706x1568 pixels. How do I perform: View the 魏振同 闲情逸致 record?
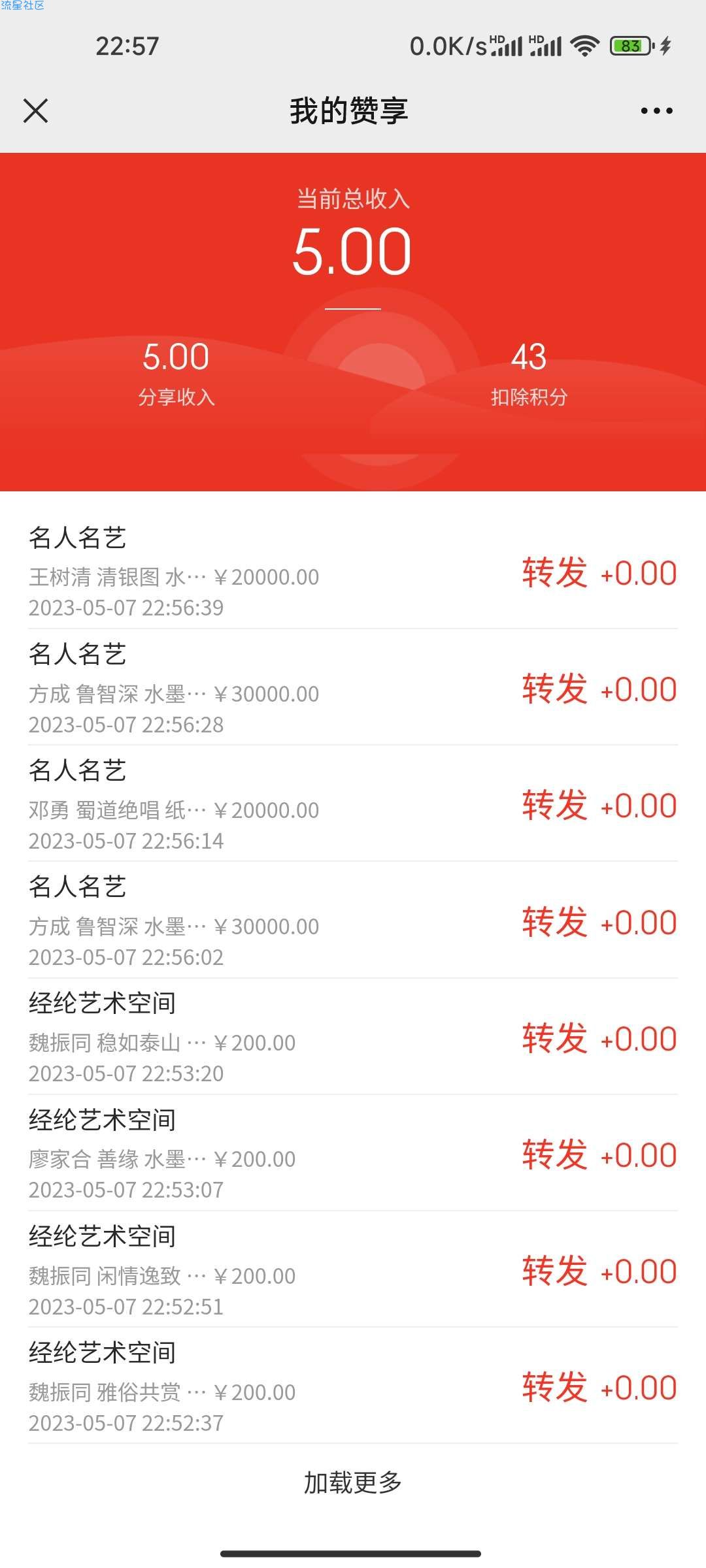tap(353, 1269)
